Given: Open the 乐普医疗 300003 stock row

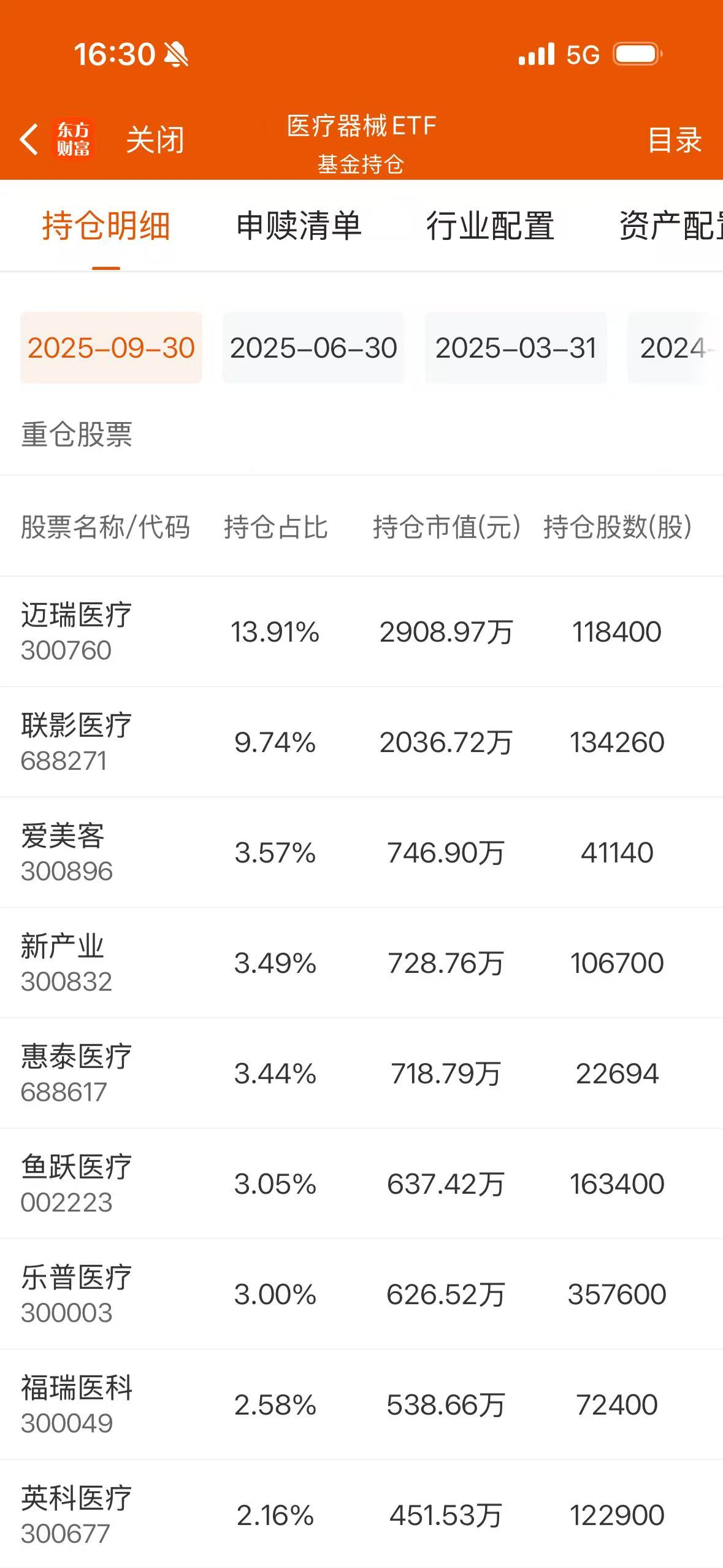Looking at the screenshot, I should coord(77,1294).
